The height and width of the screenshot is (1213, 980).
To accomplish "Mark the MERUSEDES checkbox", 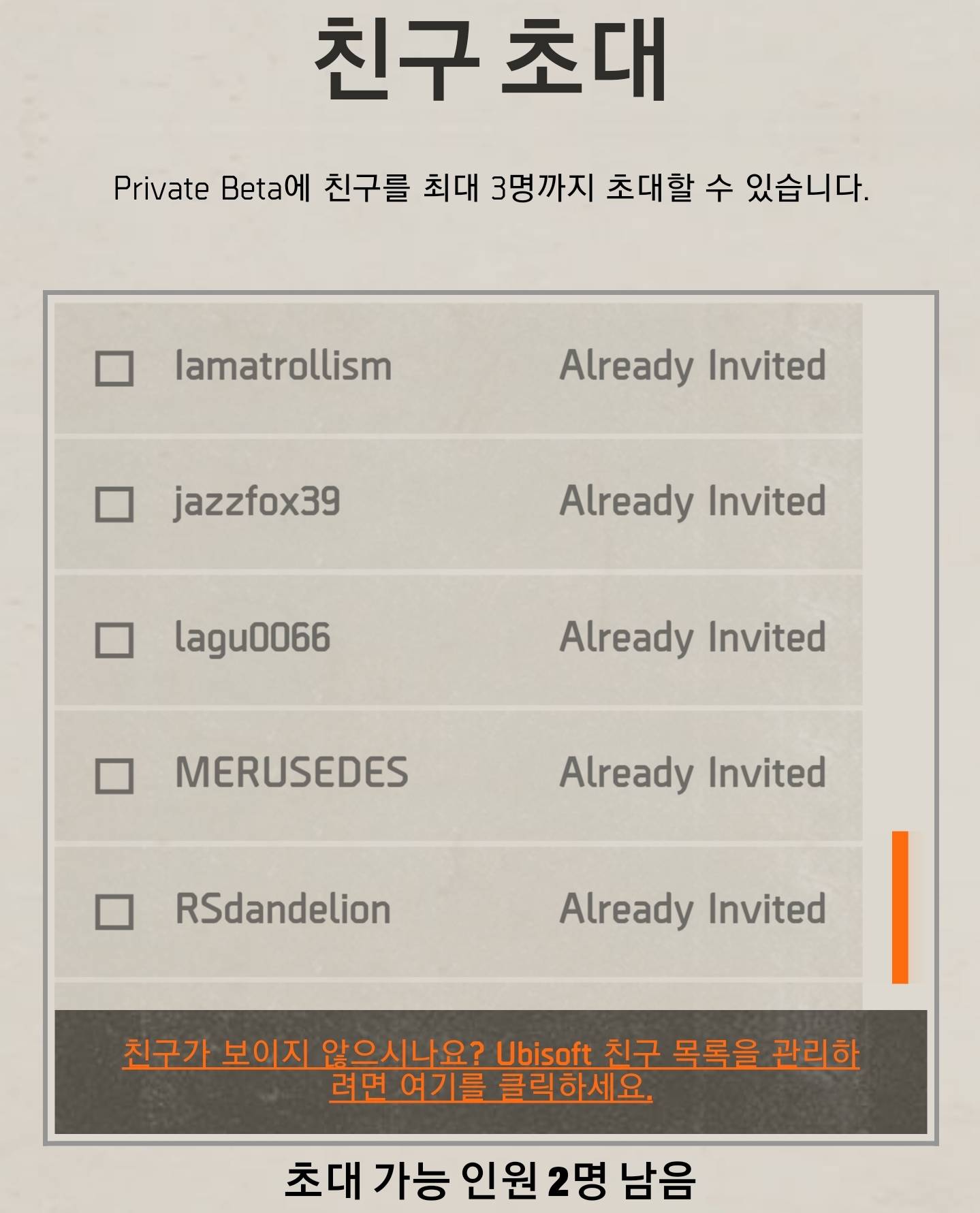I will pos(114,776).
